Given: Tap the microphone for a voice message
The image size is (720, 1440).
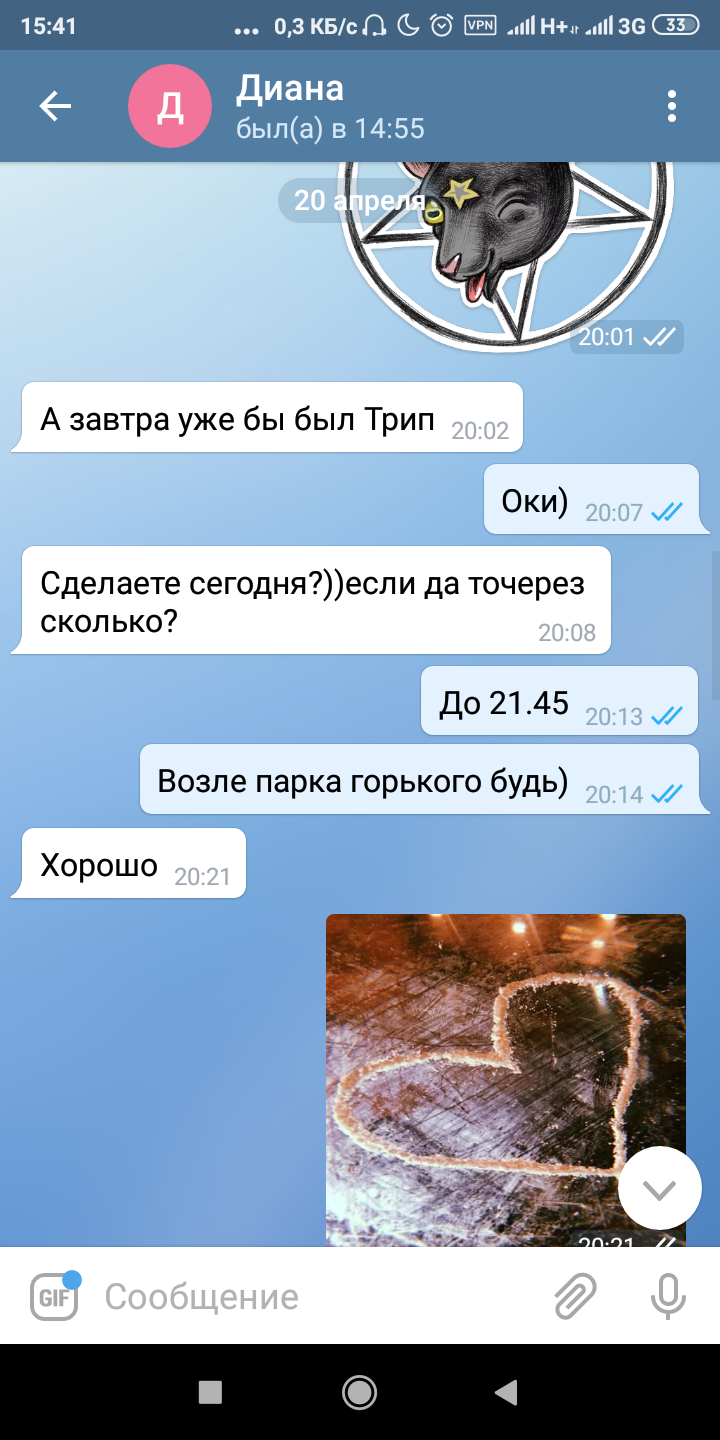Looking at the screenshot, I should pyautogui.click(x=668, y=1297).
